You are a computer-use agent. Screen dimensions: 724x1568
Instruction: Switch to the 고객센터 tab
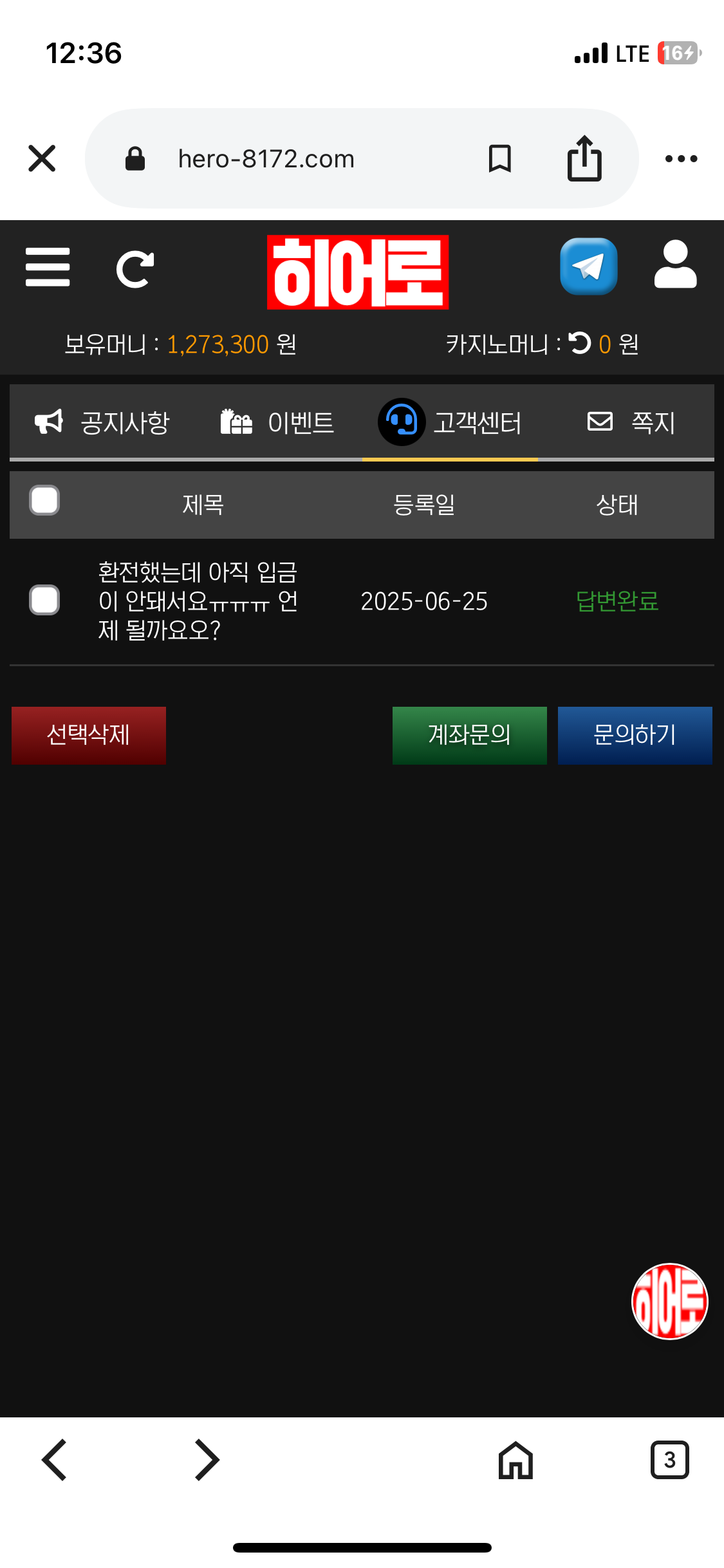(450, 423)
